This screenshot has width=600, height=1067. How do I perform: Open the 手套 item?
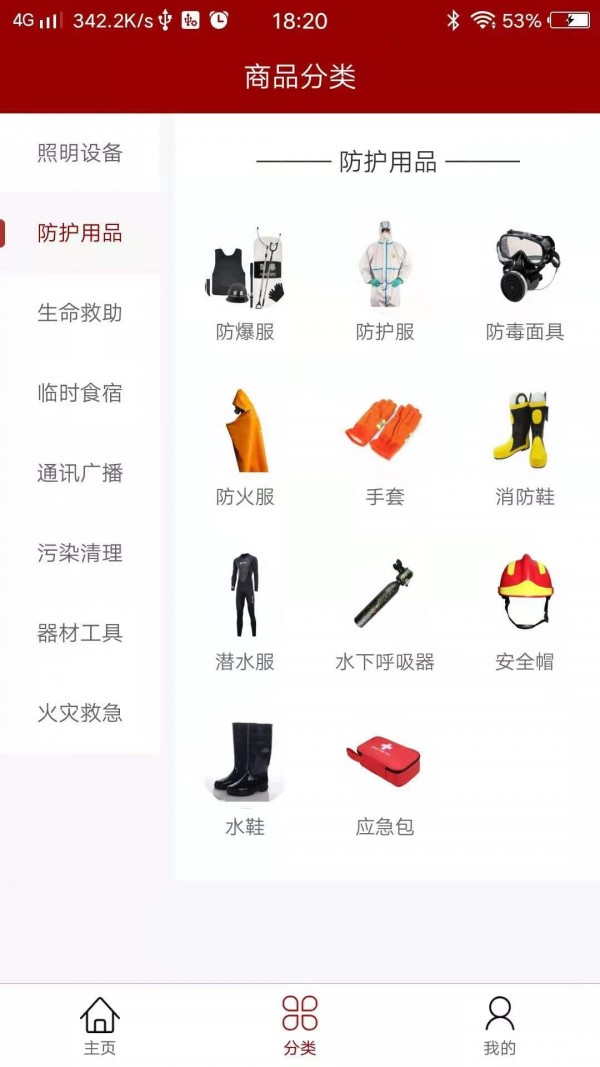pos(385,446)
